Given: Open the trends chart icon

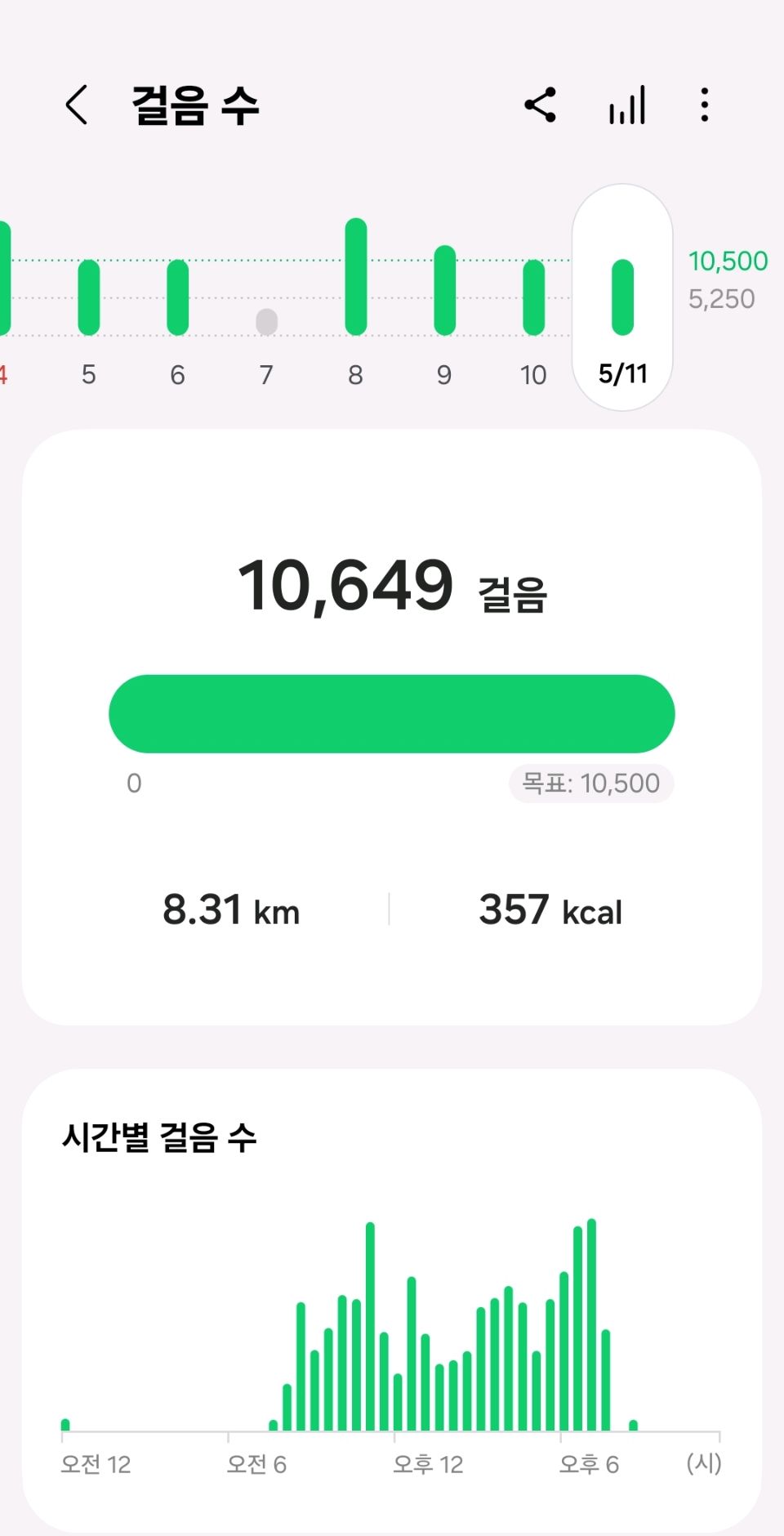Looking at the screenshot, I should click(x=627, y=105).
